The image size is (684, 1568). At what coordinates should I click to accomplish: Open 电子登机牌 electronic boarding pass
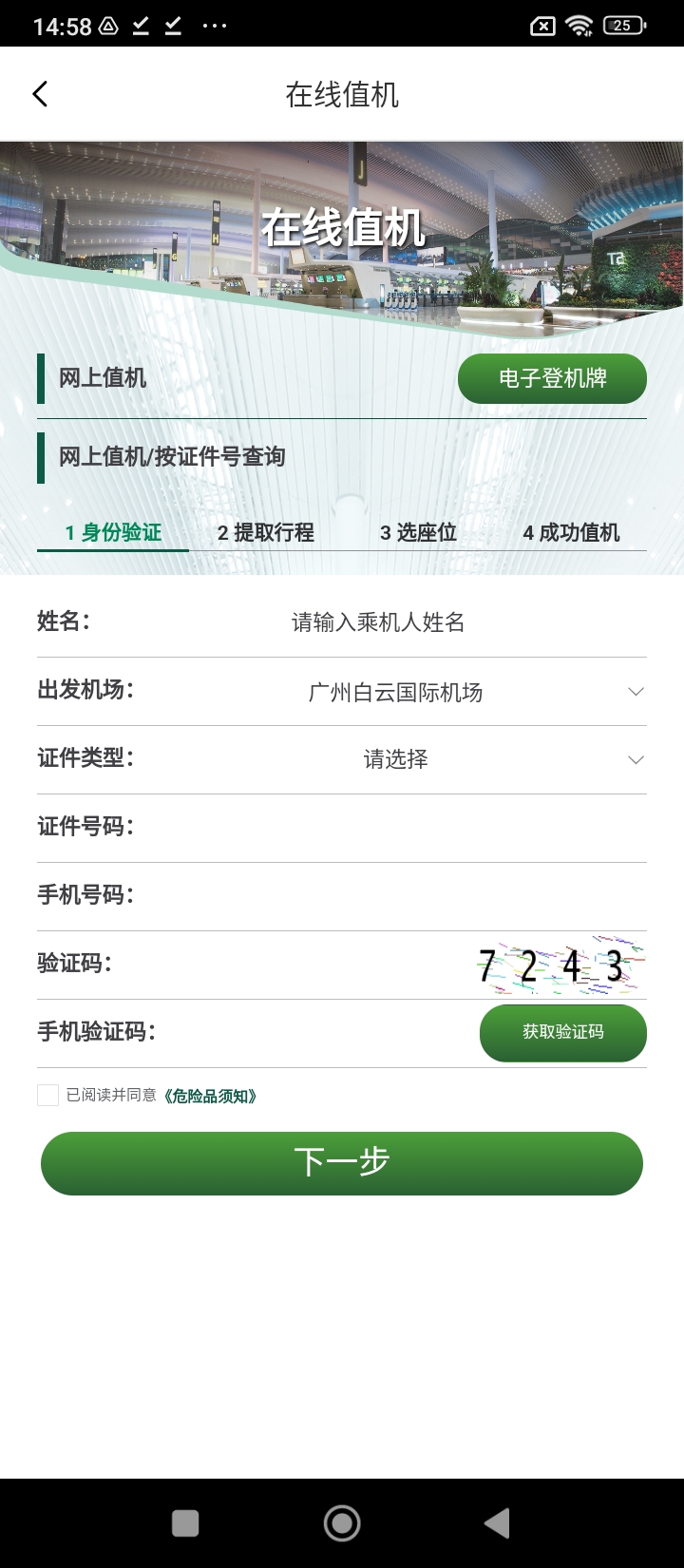(x=552, y=378)
